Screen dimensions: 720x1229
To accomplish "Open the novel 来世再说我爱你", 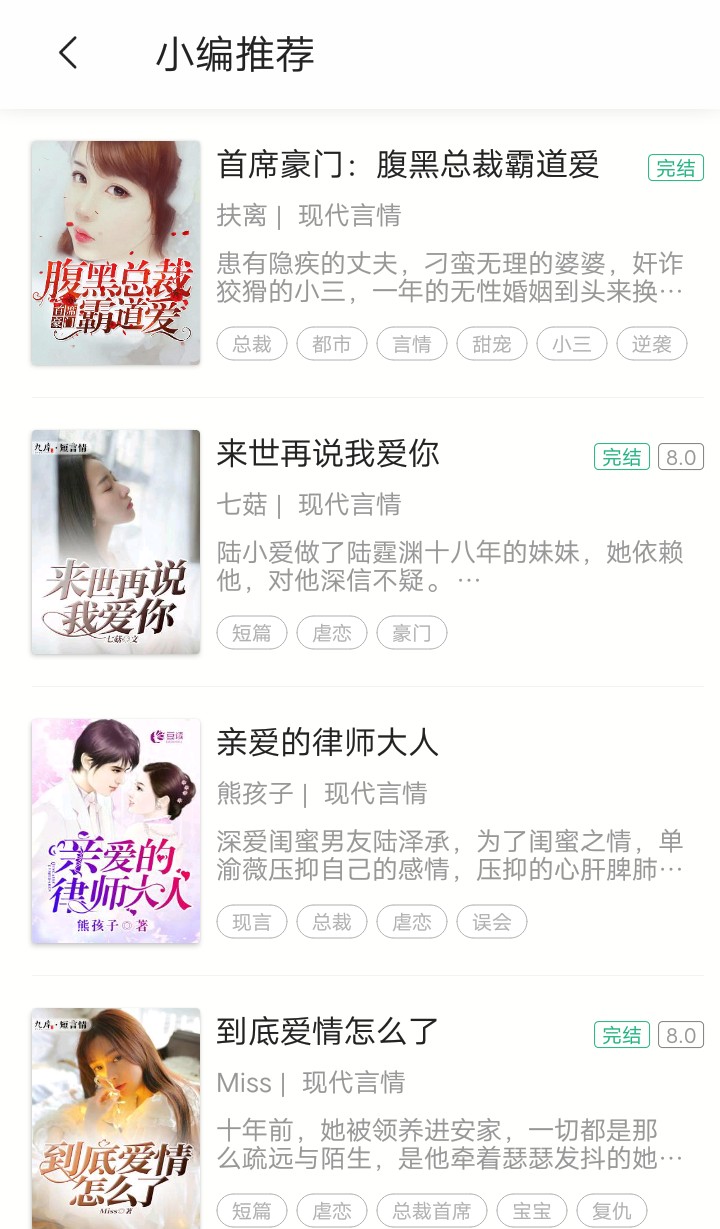I will point(328,453).
